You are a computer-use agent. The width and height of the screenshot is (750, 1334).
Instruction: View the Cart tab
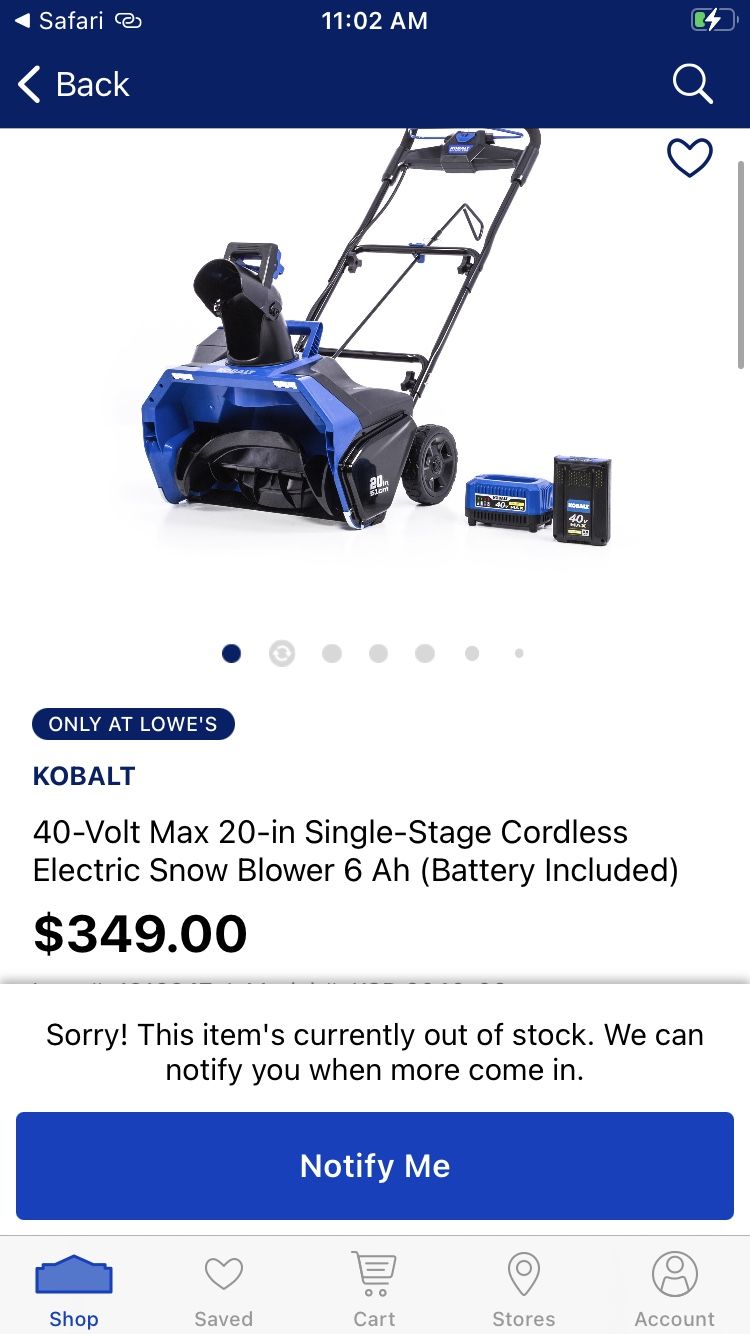click(x=374, y=1289)
